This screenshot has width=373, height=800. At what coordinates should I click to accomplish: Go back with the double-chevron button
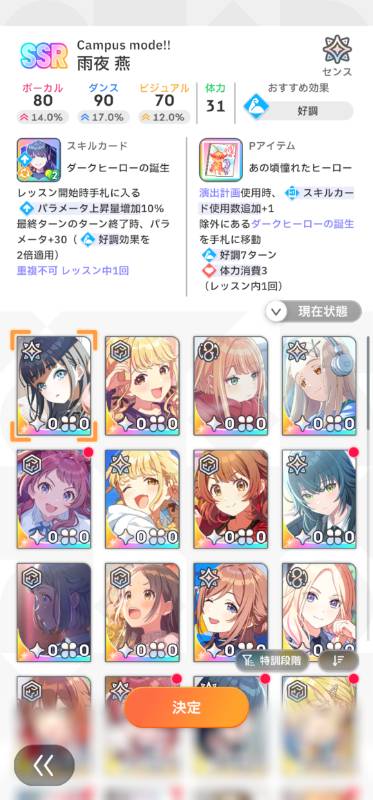coord(44,765)
